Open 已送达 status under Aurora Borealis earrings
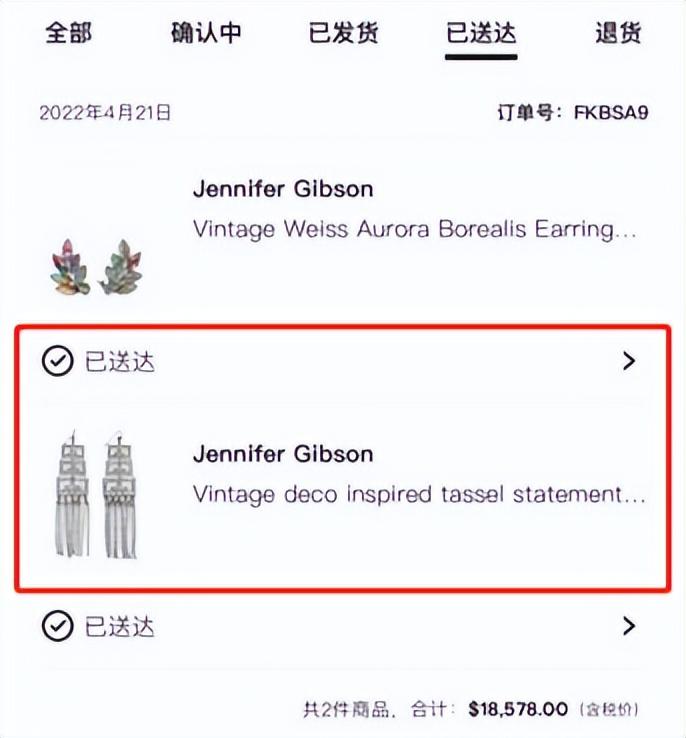686x738 pixels. [340, 361]
